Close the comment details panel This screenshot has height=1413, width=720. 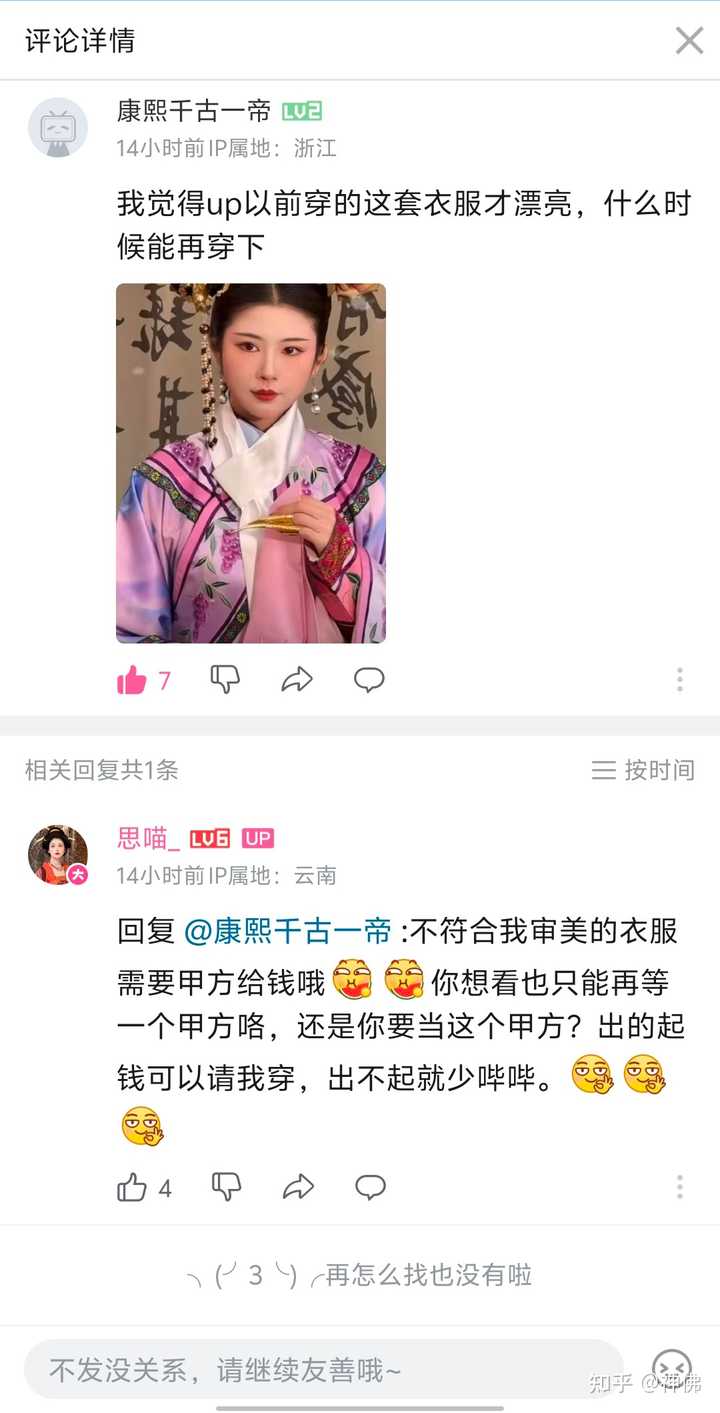689,41
